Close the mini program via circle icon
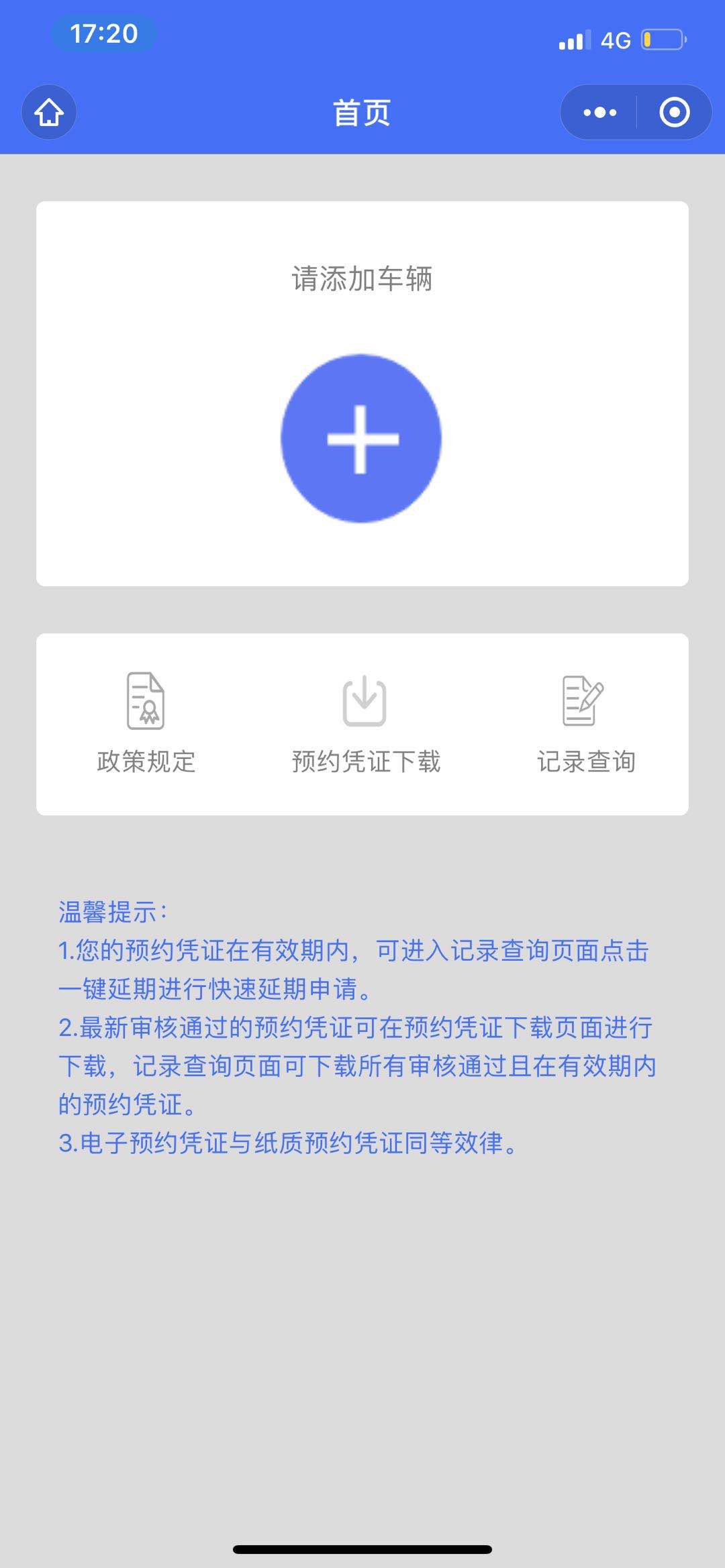725x1568 pixels. tap(674, 112)
